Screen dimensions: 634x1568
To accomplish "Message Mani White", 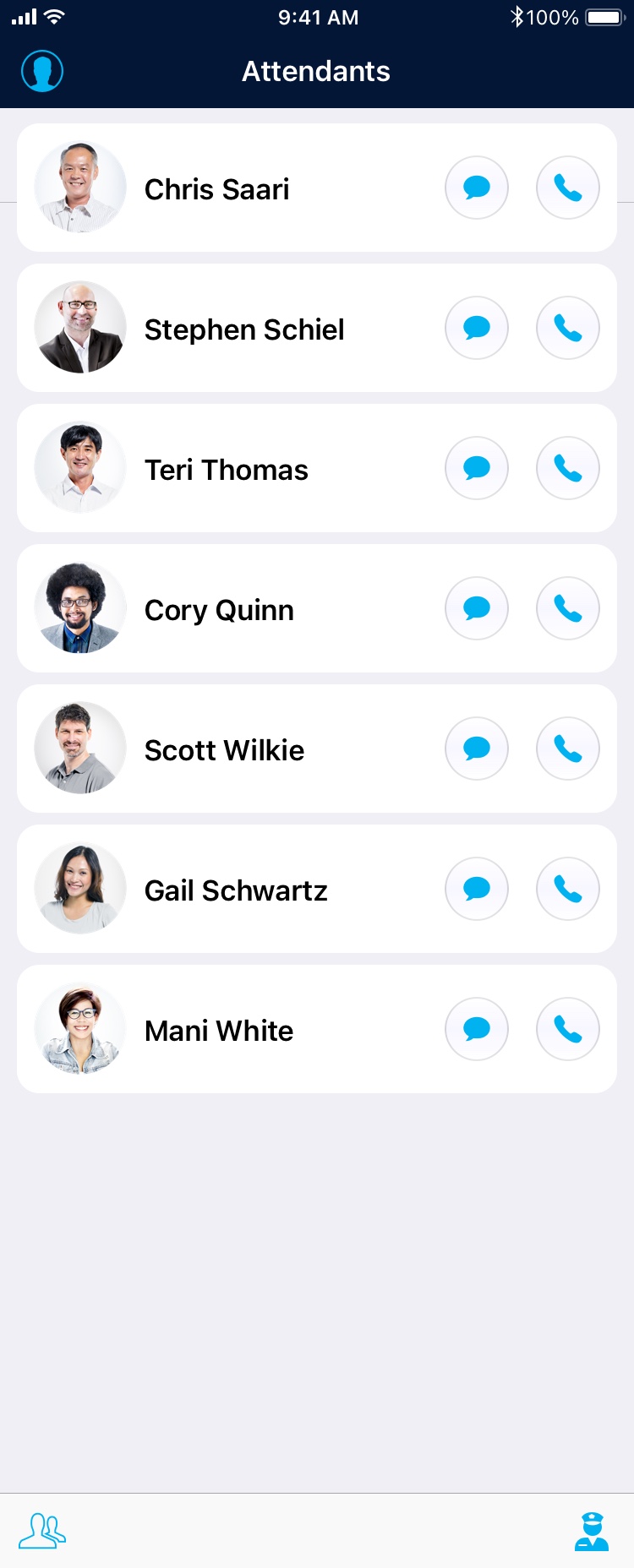I will pyautogui.click(x=477, y=1029).
